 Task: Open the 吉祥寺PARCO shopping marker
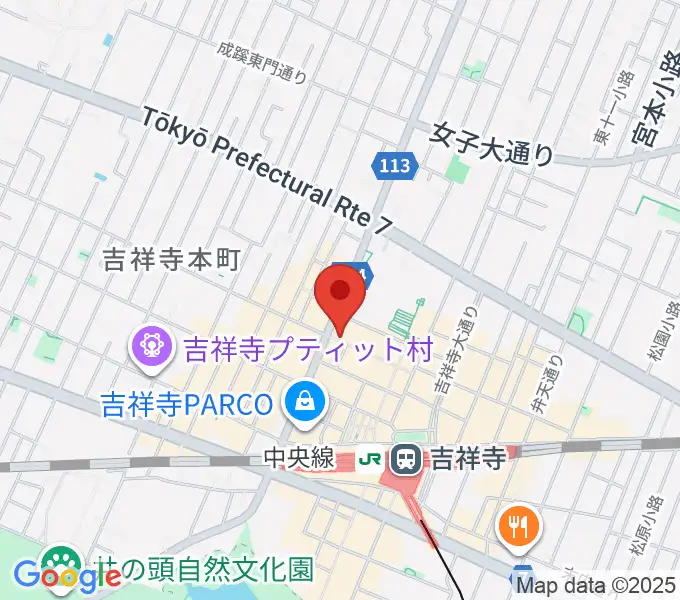click(300, 403)
